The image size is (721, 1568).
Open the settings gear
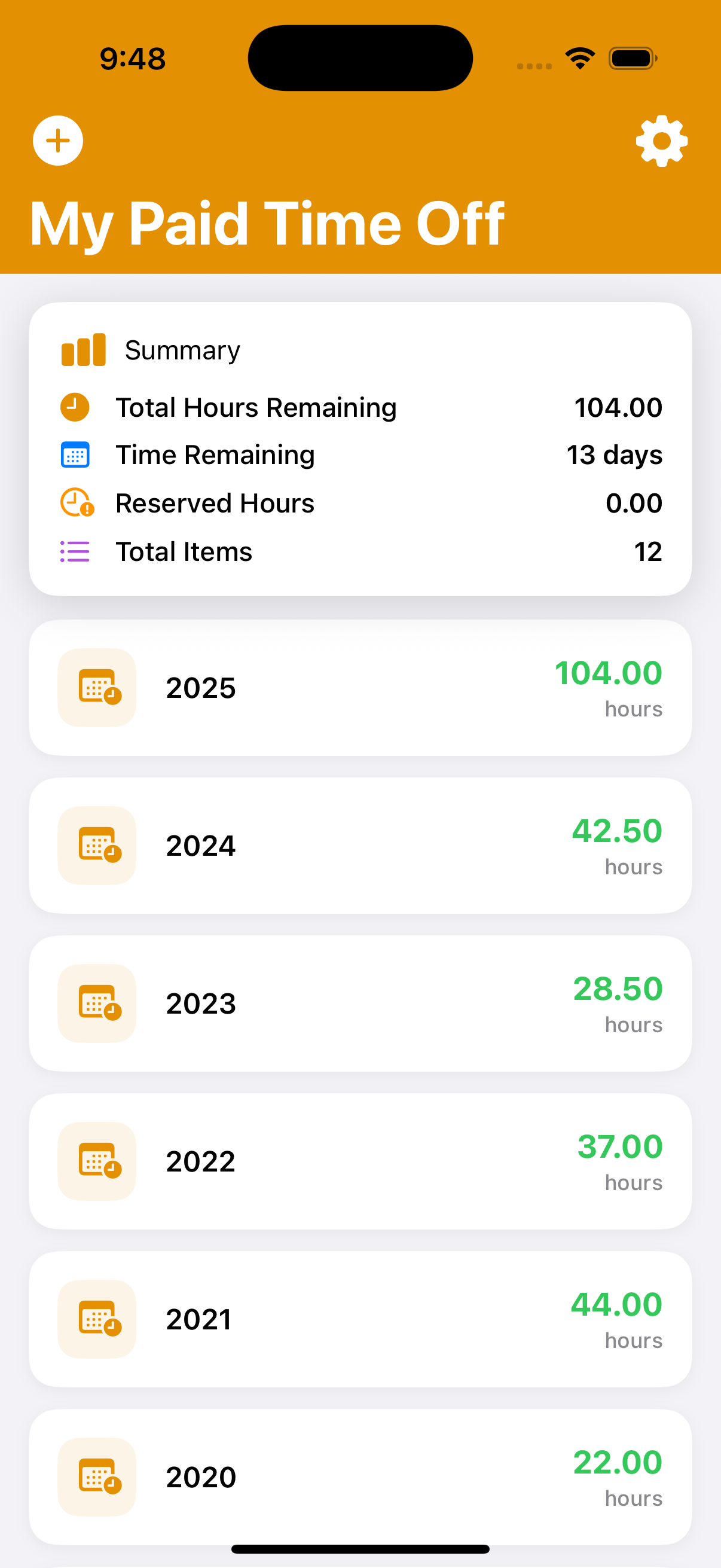pos(661,141)
